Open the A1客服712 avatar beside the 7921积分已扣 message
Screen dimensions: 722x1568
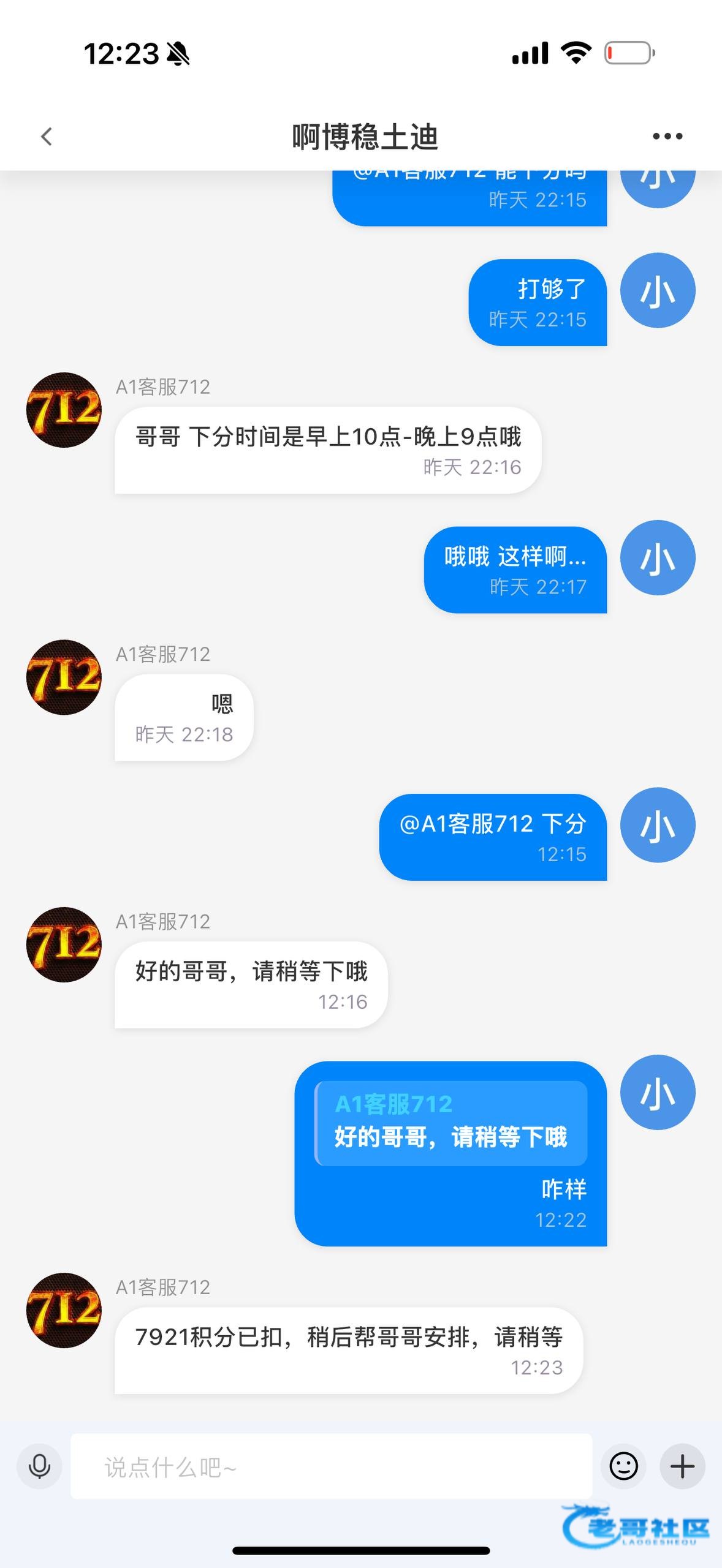(x=64, y=1310)
